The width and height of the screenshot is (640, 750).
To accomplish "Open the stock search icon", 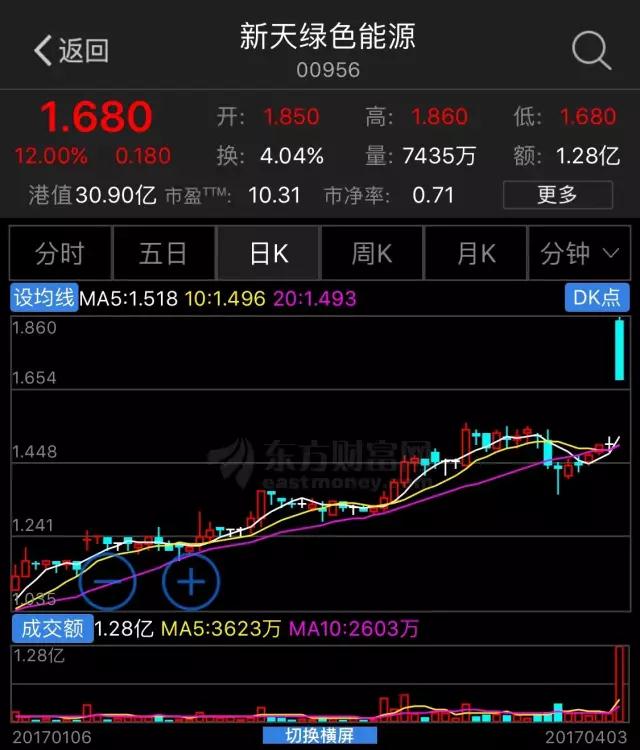I will (x=591, y=50).
